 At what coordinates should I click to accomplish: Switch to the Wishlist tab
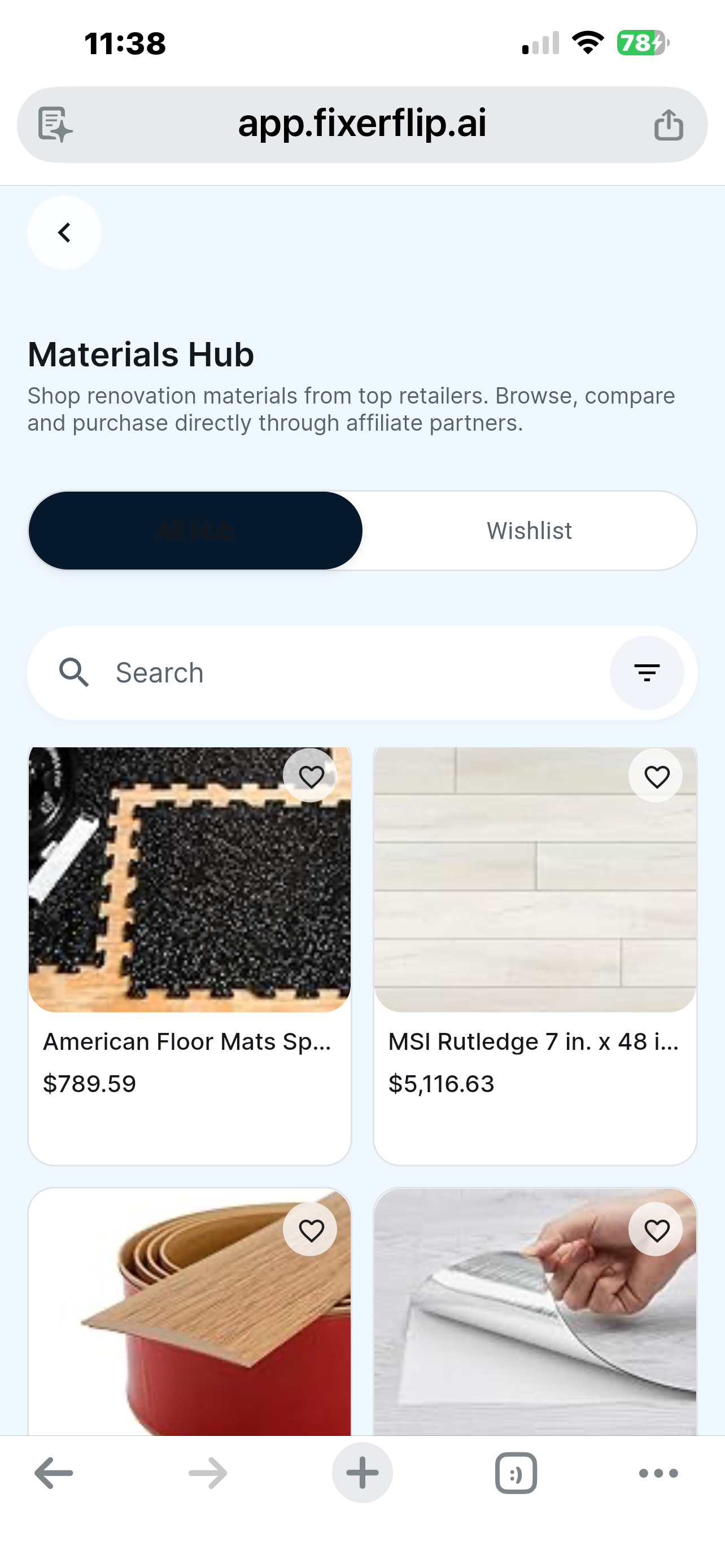click(529, 530)
